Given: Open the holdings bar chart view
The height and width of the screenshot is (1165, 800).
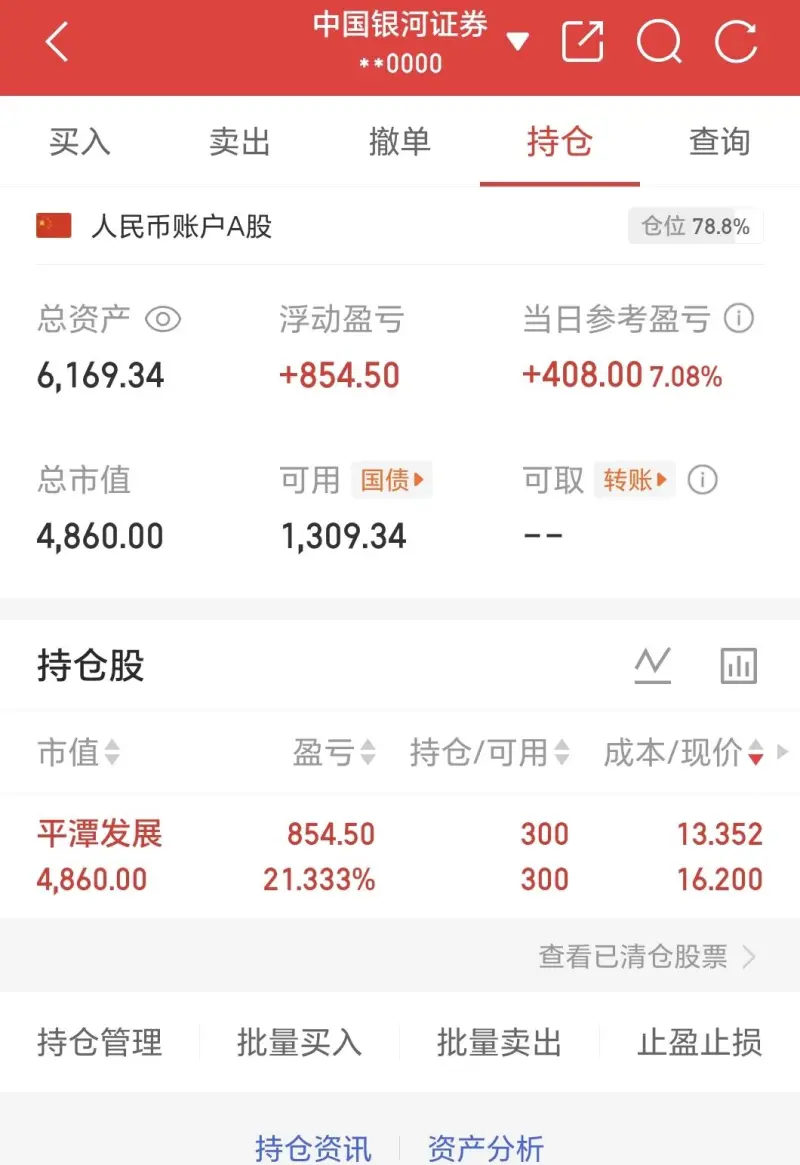Looking at the screenshot, I should coord(739,665).
